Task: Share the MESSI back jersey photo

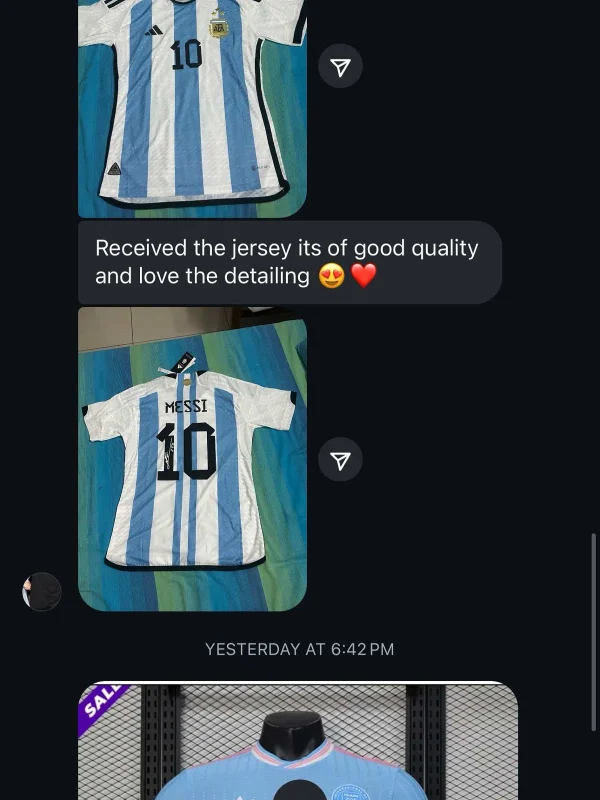Action: [340, 460]
